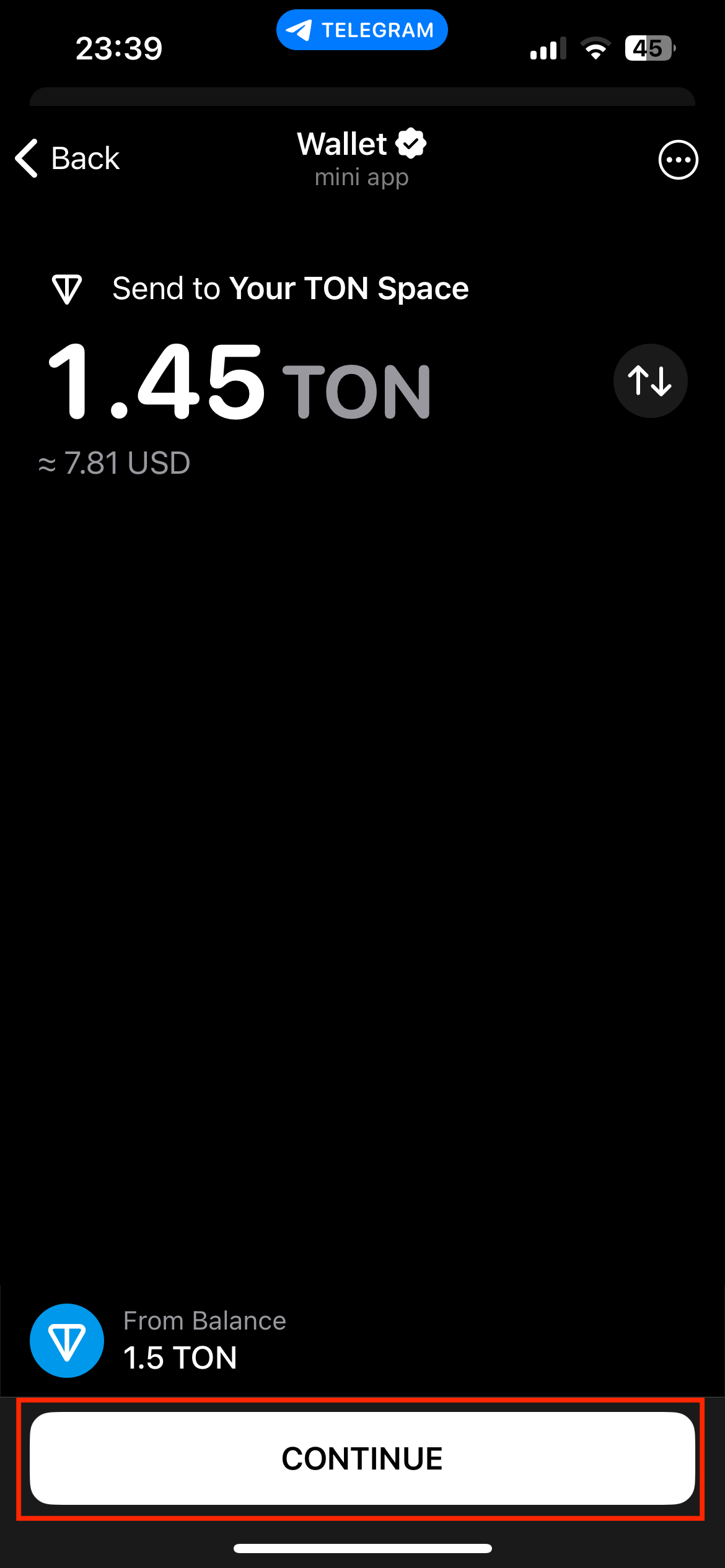Viewport: 725px width, 1568px height.
Task: Tap CONTINUE to proceed with transfer
Action: coord(362,1458)
